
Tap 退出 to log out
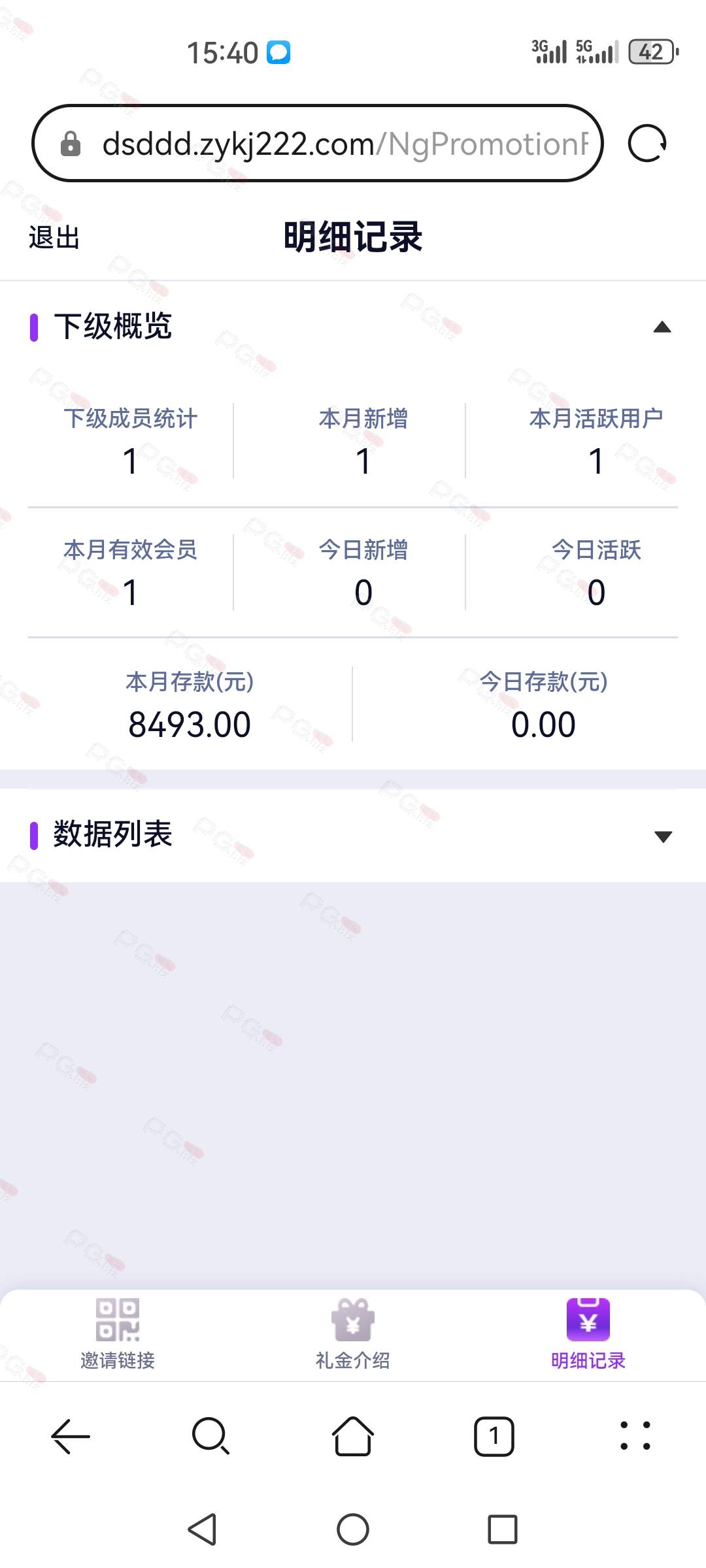pyautogui.click(x=54, y=237)
